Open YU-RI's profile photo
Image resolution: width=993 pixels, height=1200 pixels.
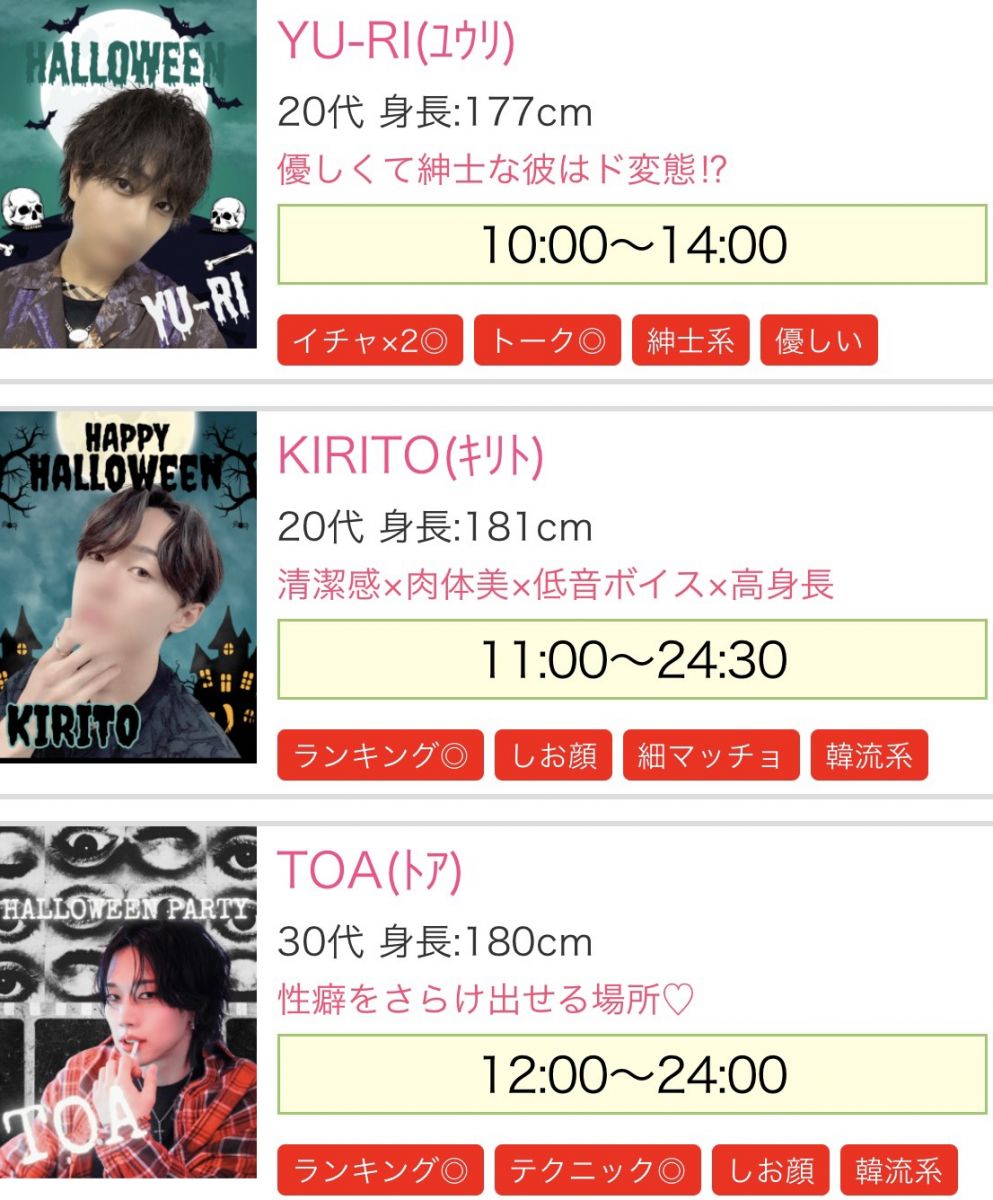click(128, 175)
